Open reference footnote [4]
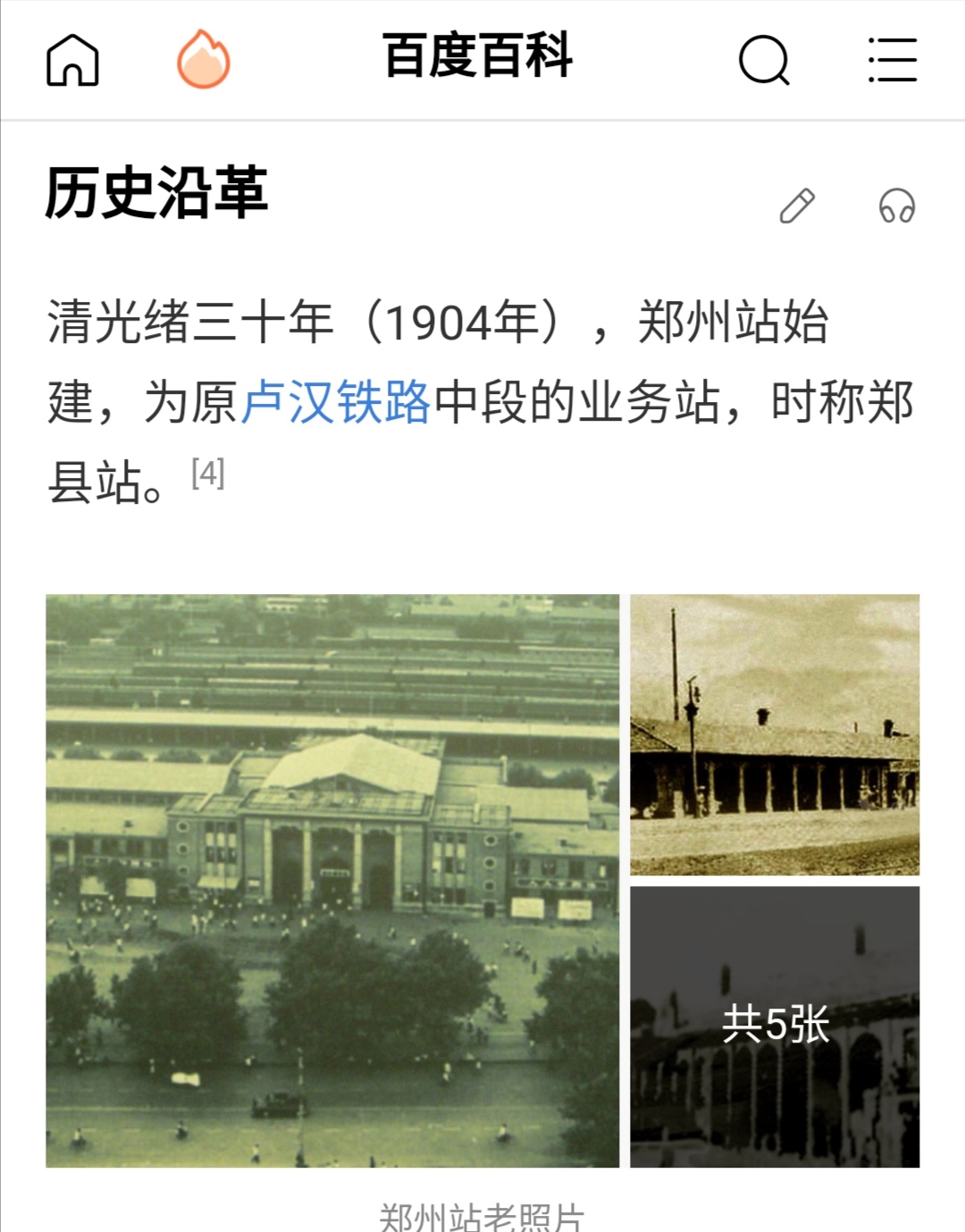Viewport: 965px width, 1232px height. [x=207, y=474]
